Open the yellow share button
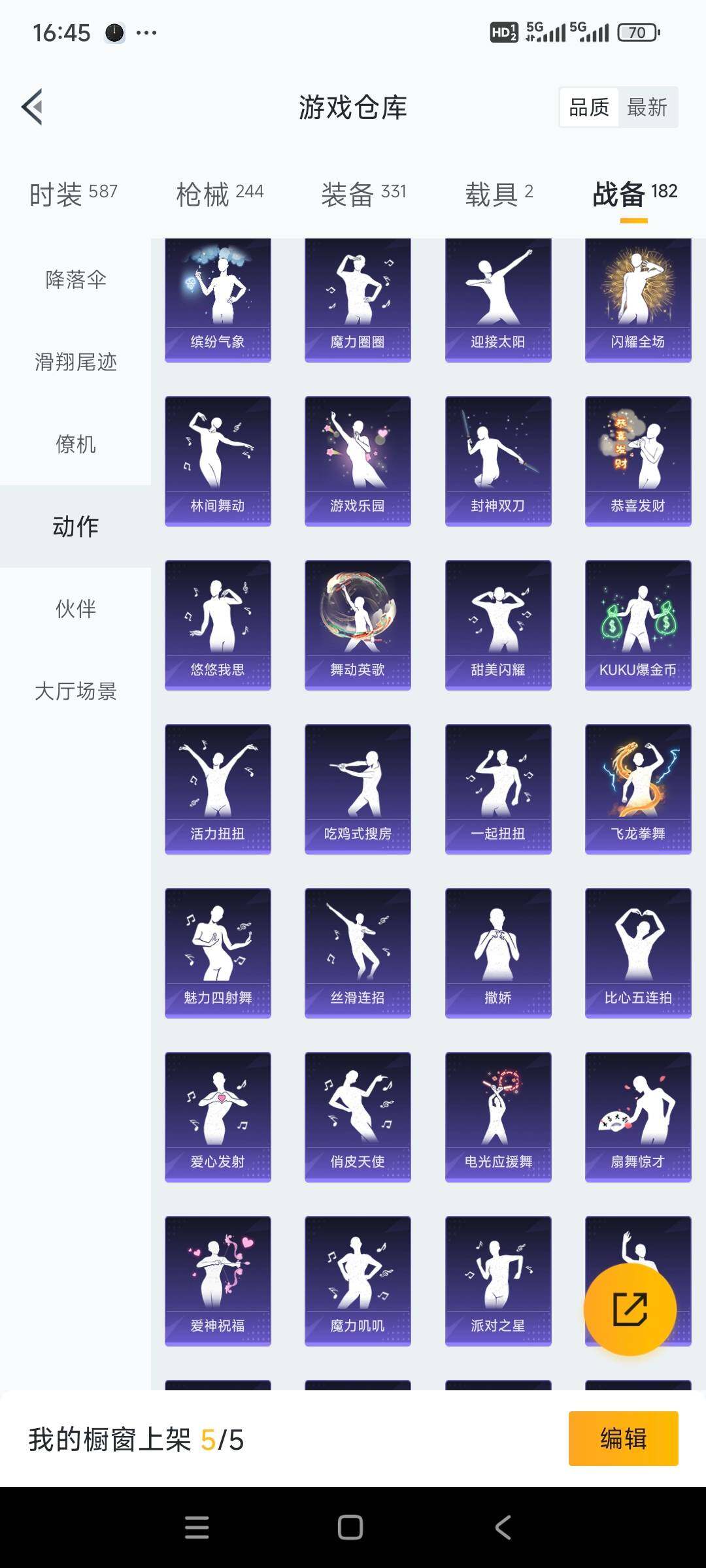 tap(630, 1310)
